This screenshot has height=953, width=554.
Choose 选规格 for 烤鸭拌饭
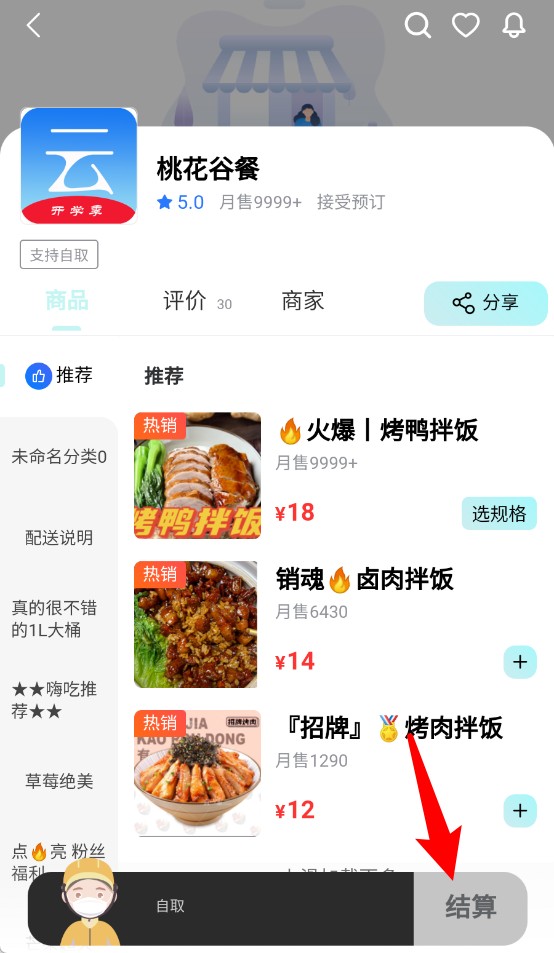click(x=499, y=514)
